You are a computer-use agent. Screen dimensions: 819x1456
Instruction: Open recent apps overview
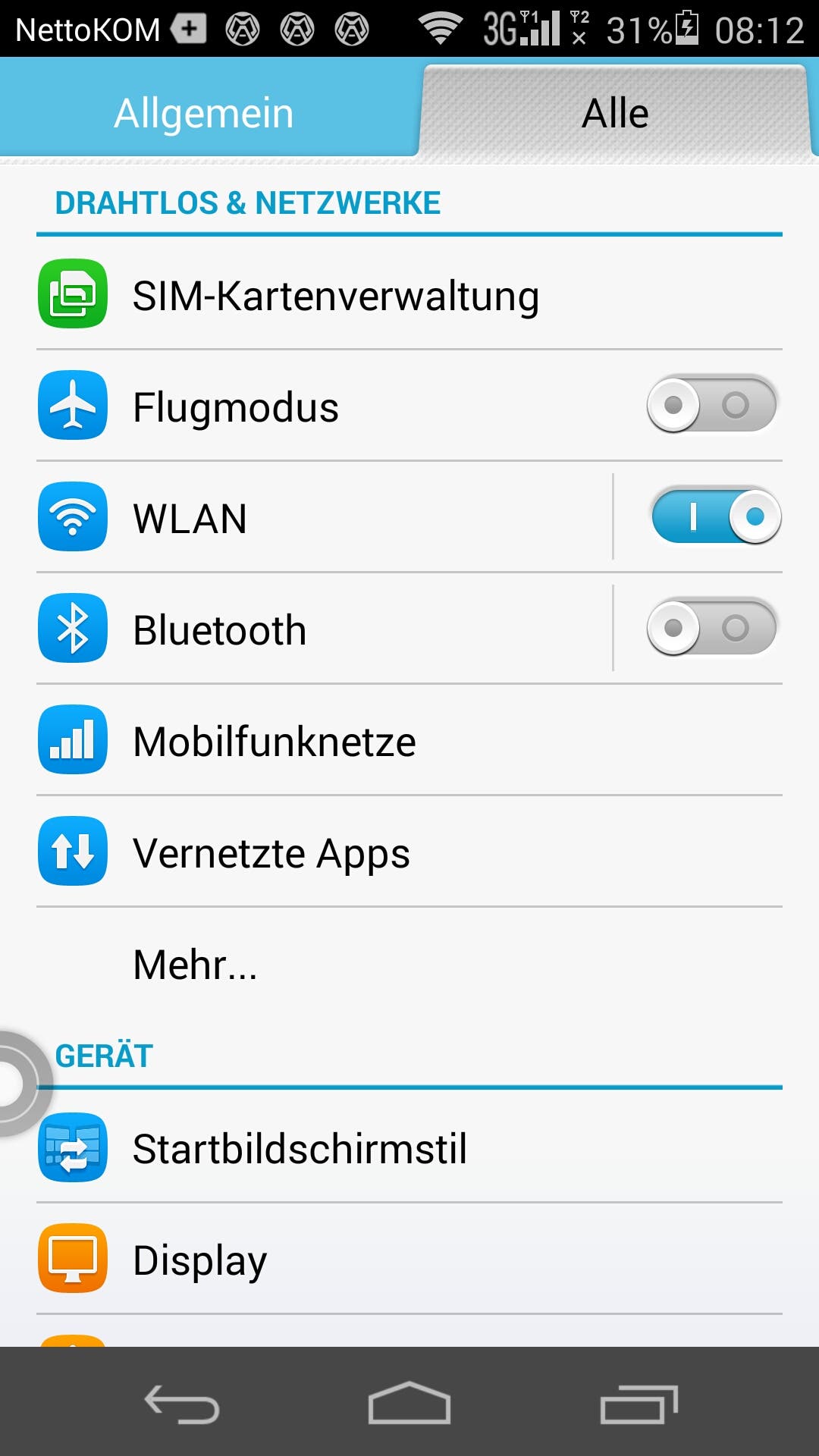(x=639, y=1404)
